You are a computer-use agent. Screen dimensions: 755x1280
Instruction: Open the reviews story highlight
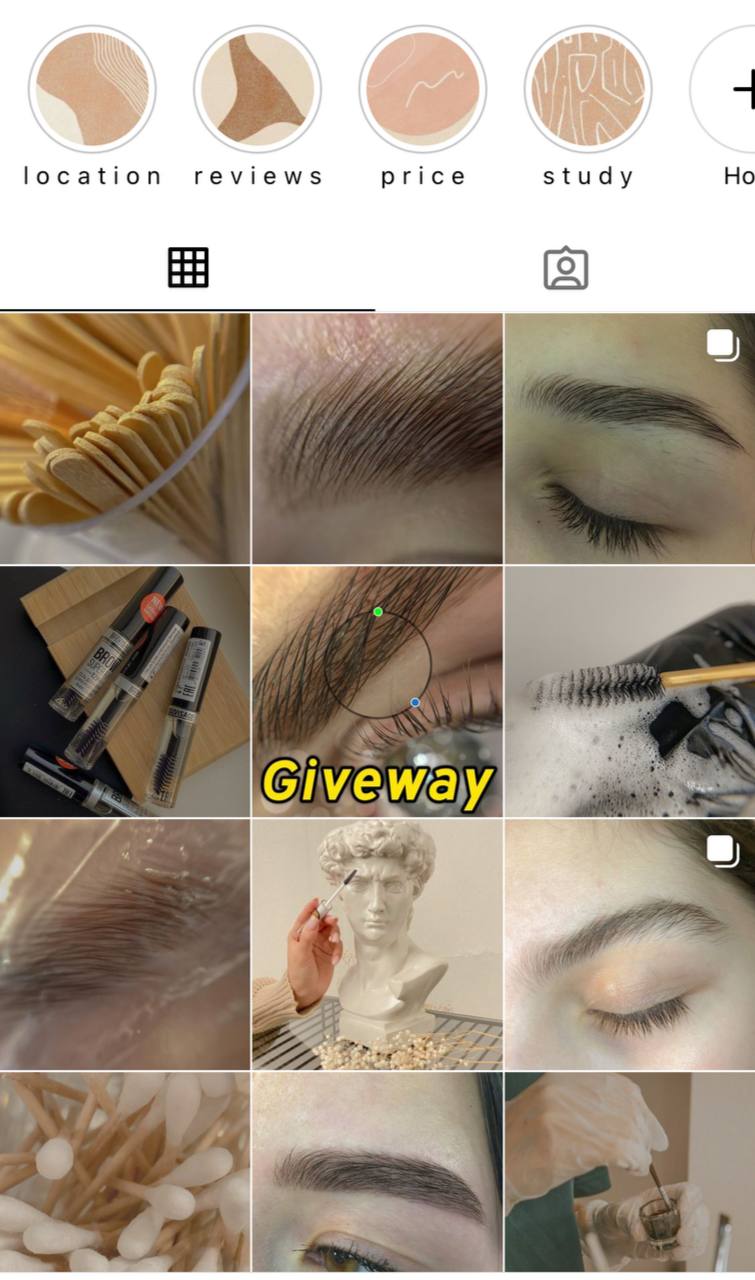click(x=257, y=89)
